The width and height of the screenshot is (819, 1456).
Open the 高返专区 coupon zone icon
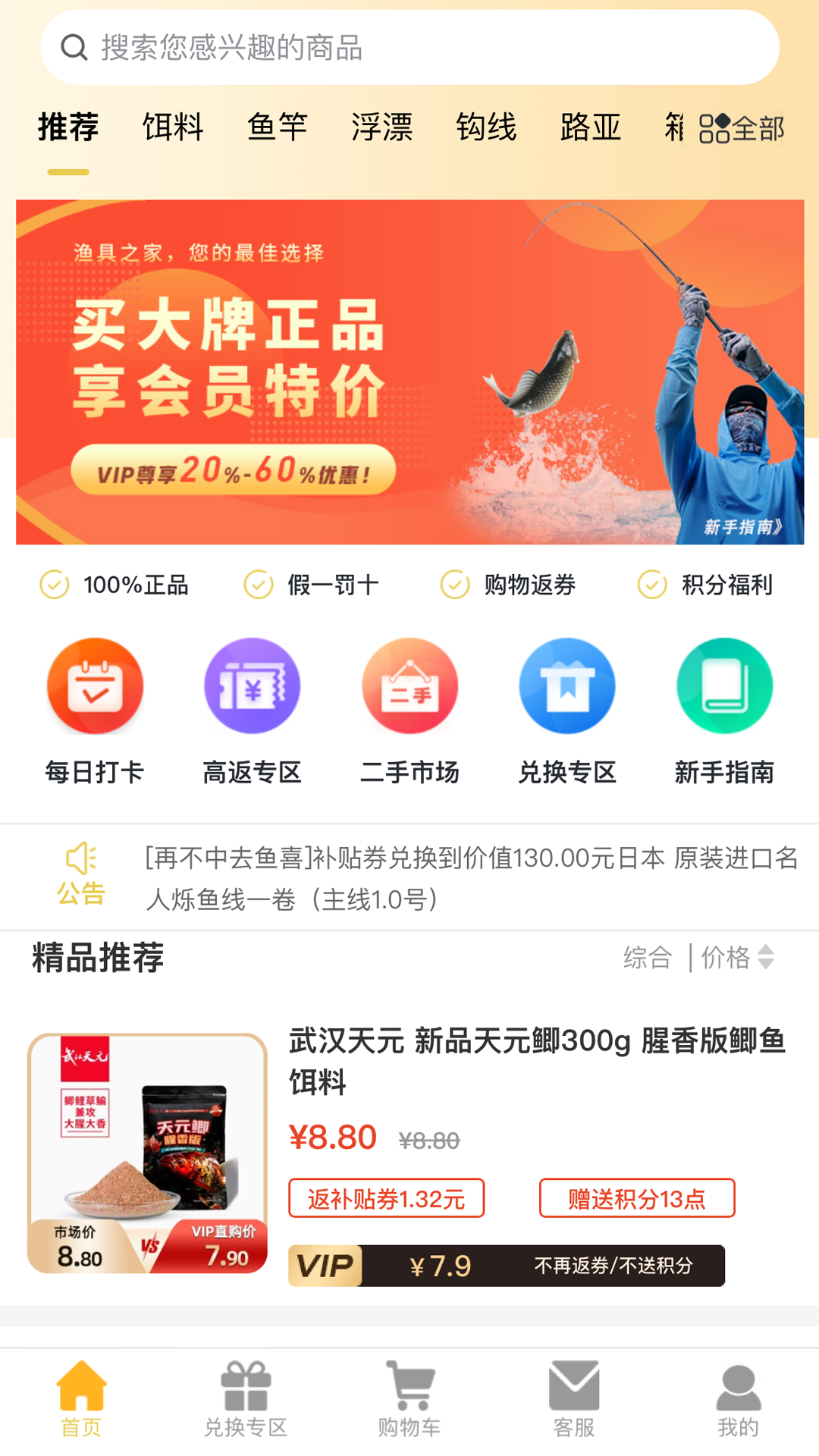point(252,685)
